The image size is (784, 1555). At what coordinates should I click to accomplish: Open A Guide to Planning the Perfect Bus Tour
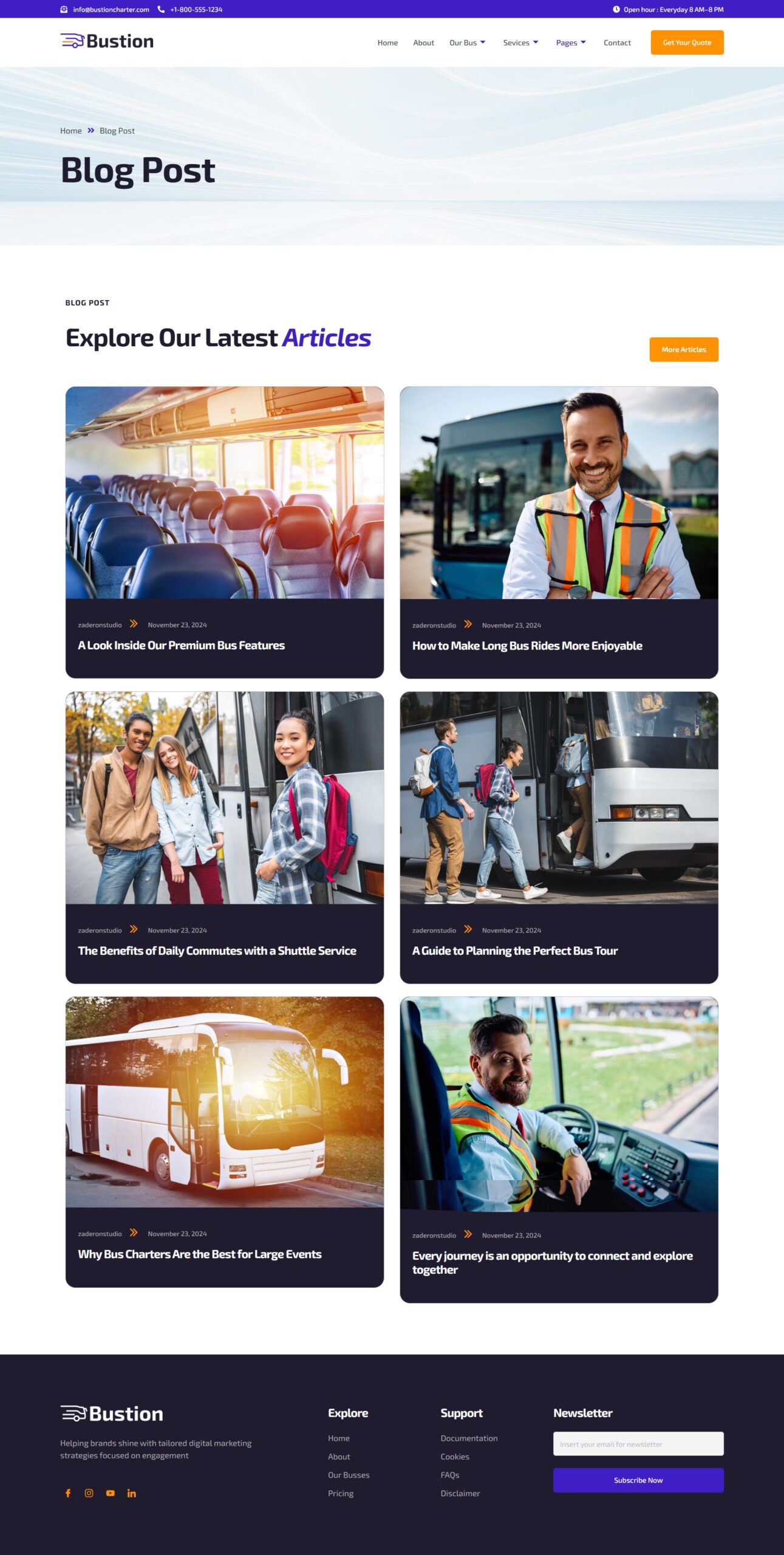point(515,951)
